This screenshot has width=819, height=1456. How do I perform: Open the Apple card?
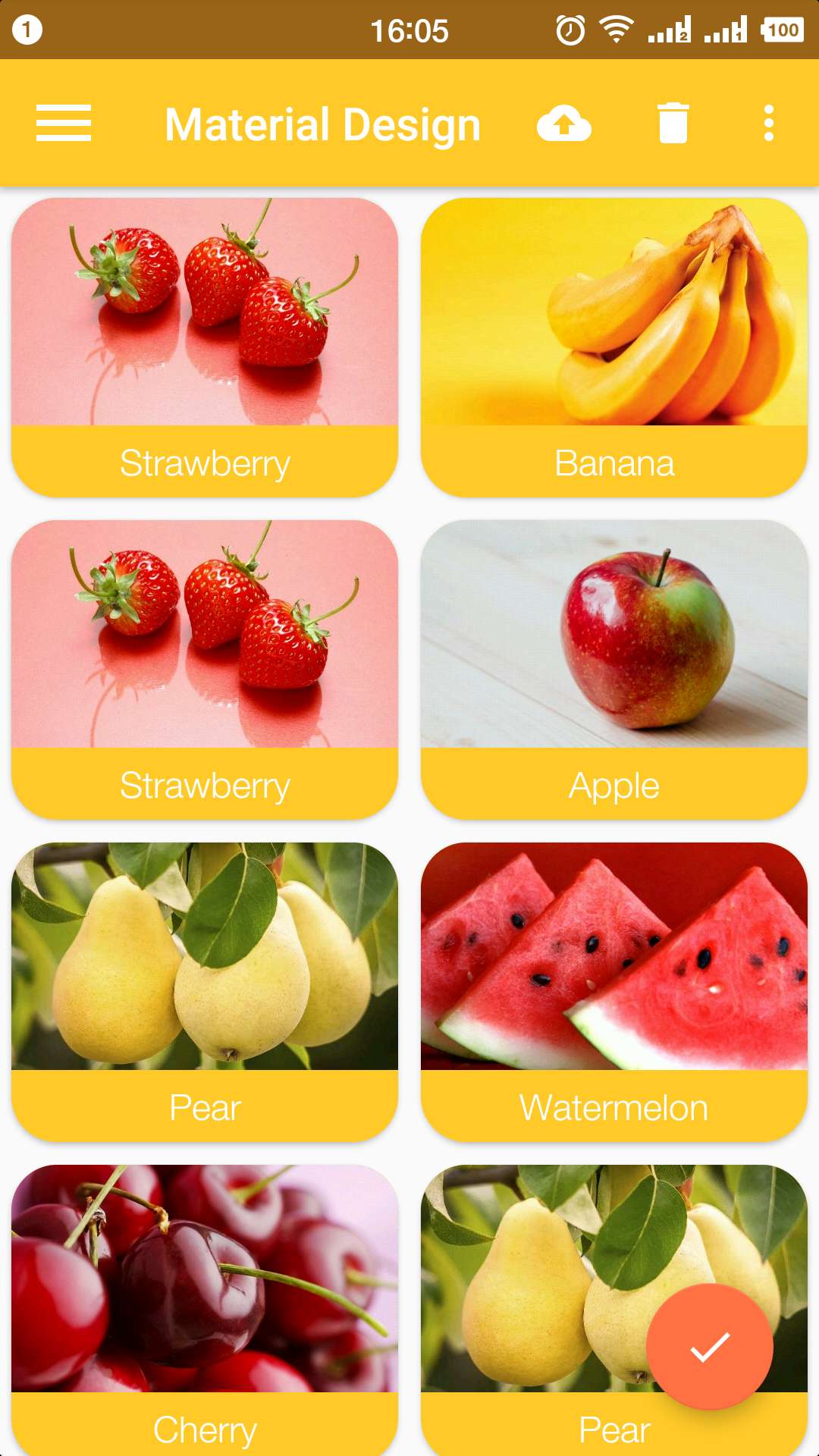click(613, 669)
